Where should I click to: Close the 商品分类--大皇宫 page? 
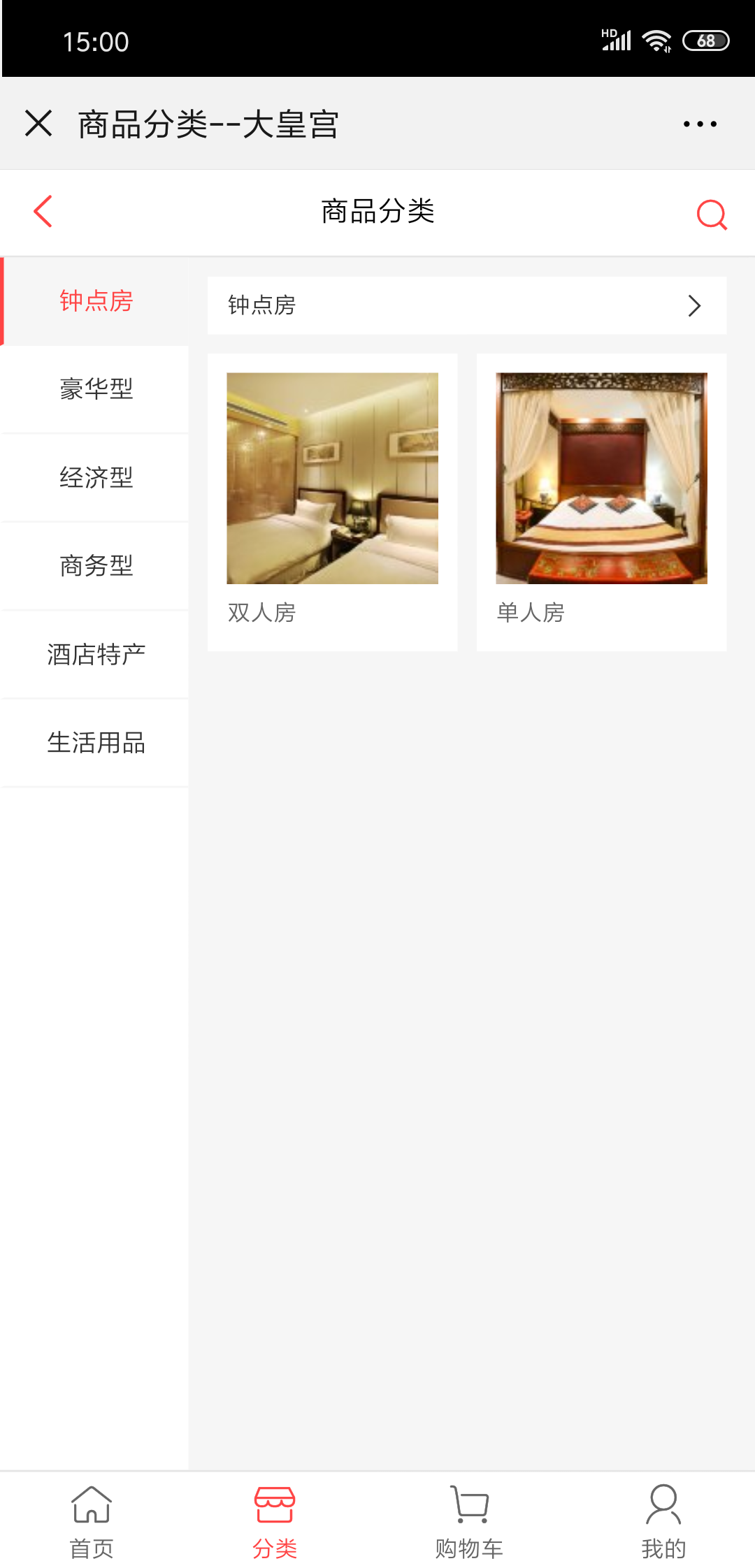coord(38,124)
